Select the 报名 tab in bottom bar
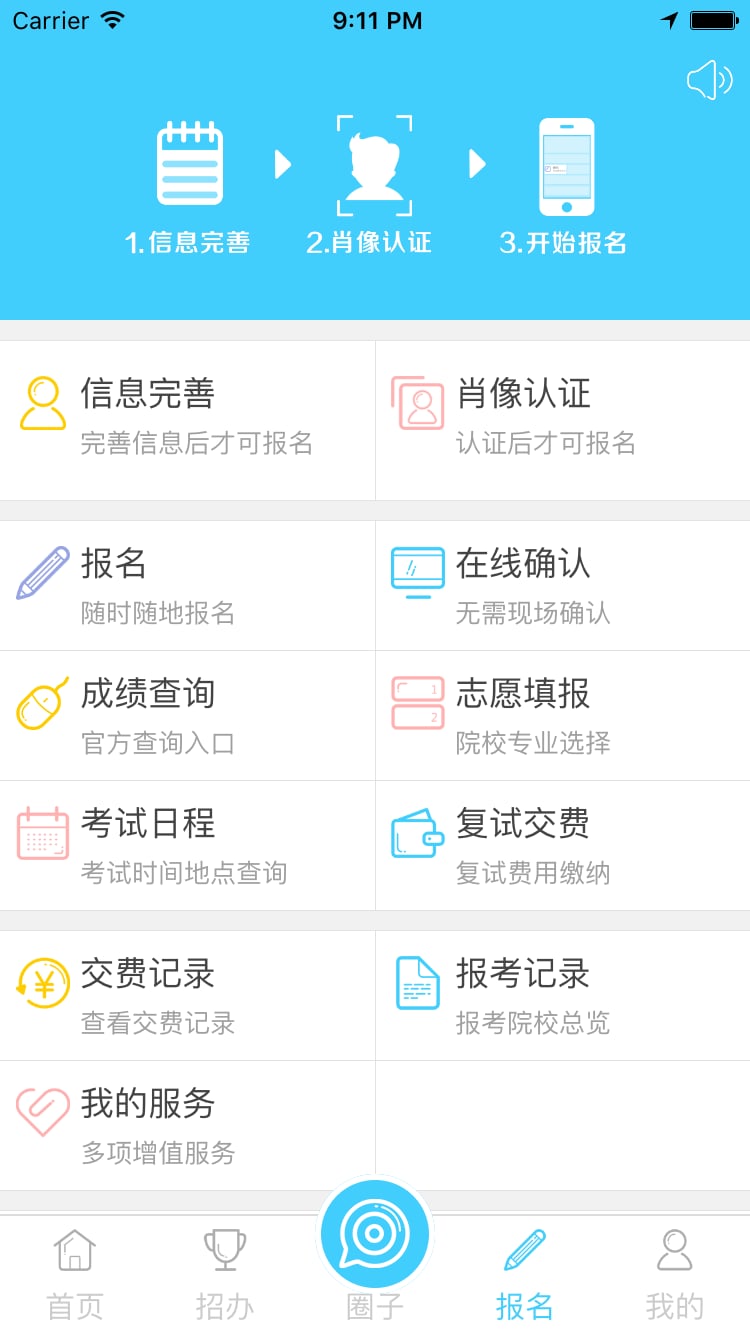The width and height of the screenshot is (750, 1334). (525, 1274)
